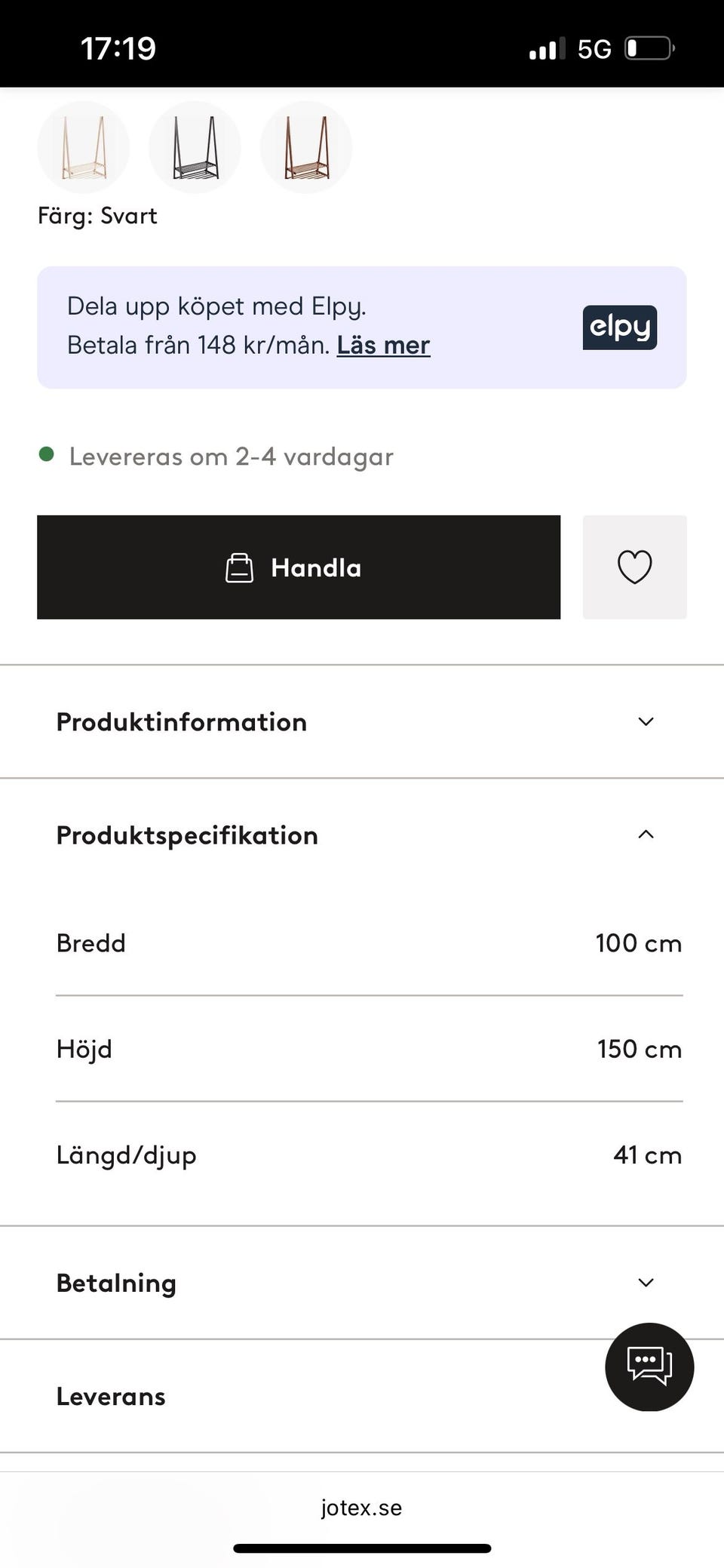The width and height of the screenshot is (724, 1568).
Task: Expand the Leverans section
Action: pos(302,1397)
